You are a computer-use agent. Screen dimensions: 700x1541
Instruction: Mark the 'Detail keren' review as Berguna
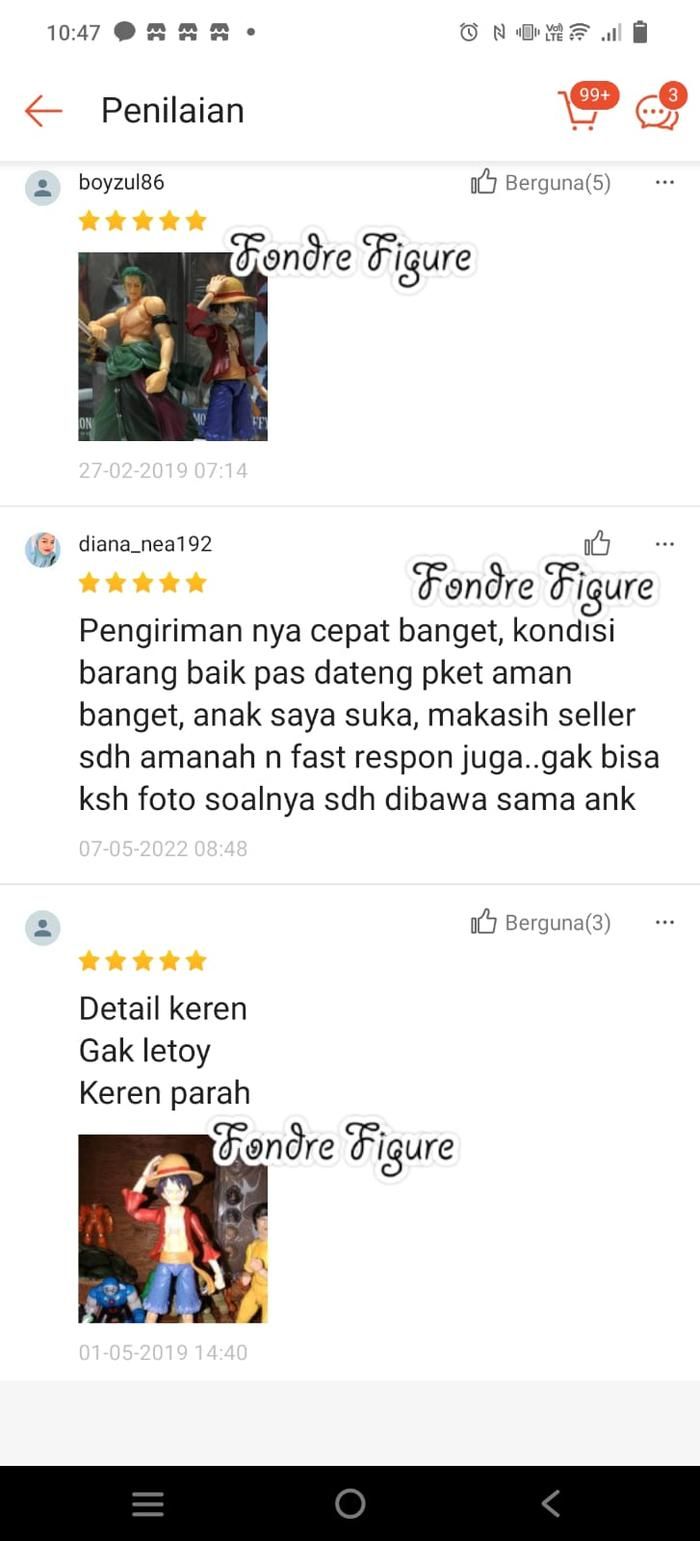[541, 922]
